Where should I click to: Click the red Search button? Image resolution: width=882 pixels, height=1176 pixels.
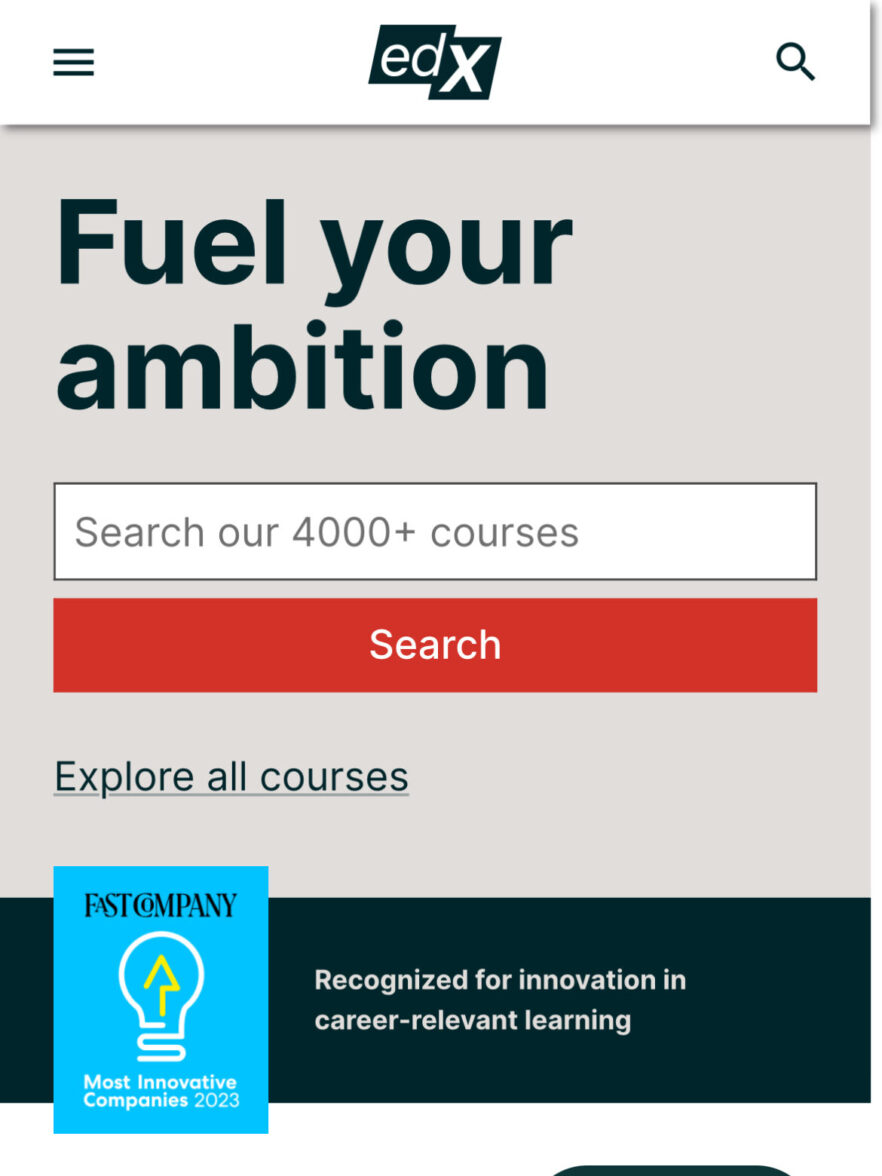point(435,645)
